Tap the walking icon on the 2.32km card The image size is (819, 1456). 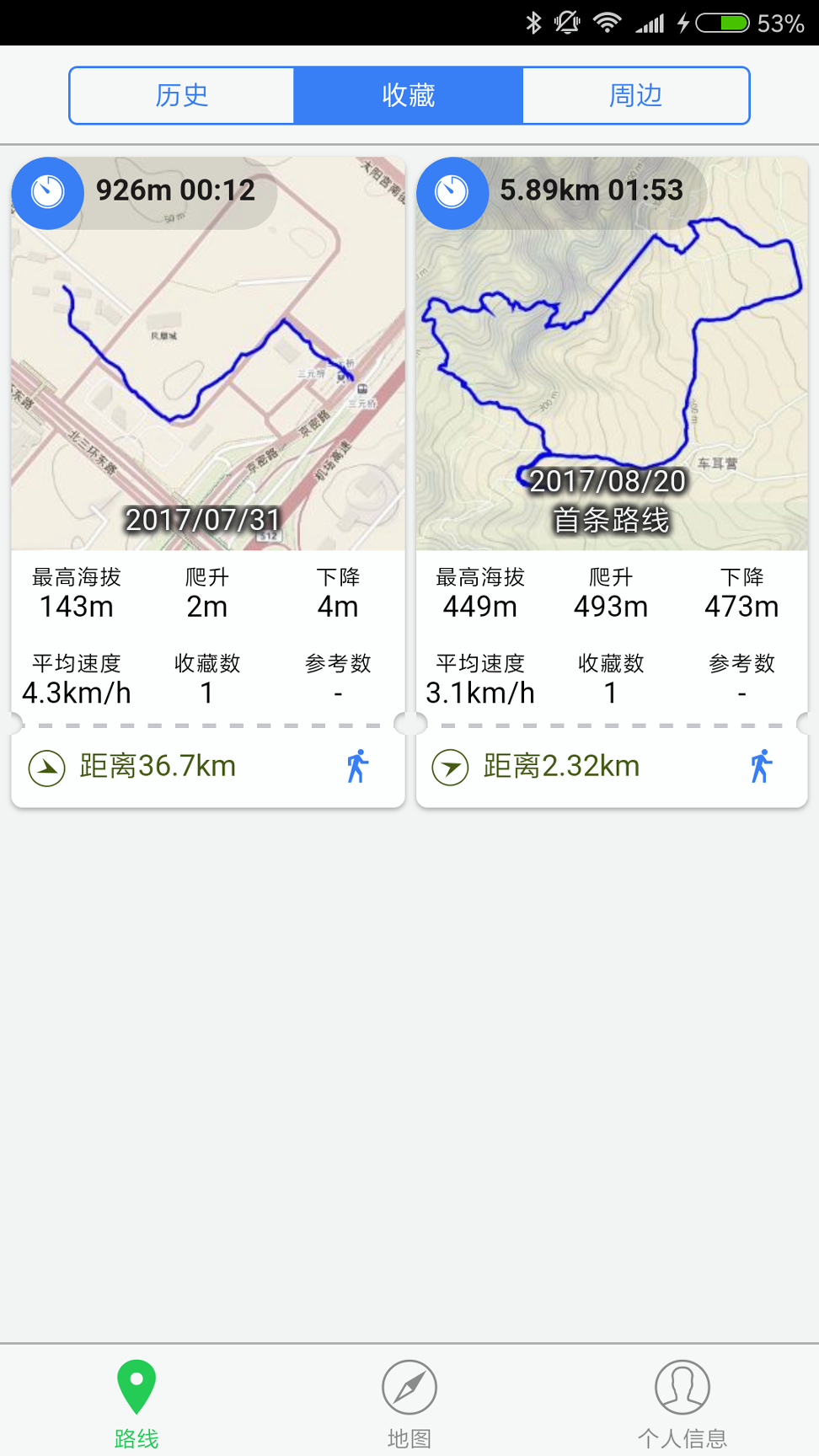pyautogui.click(x=761, y=766)
